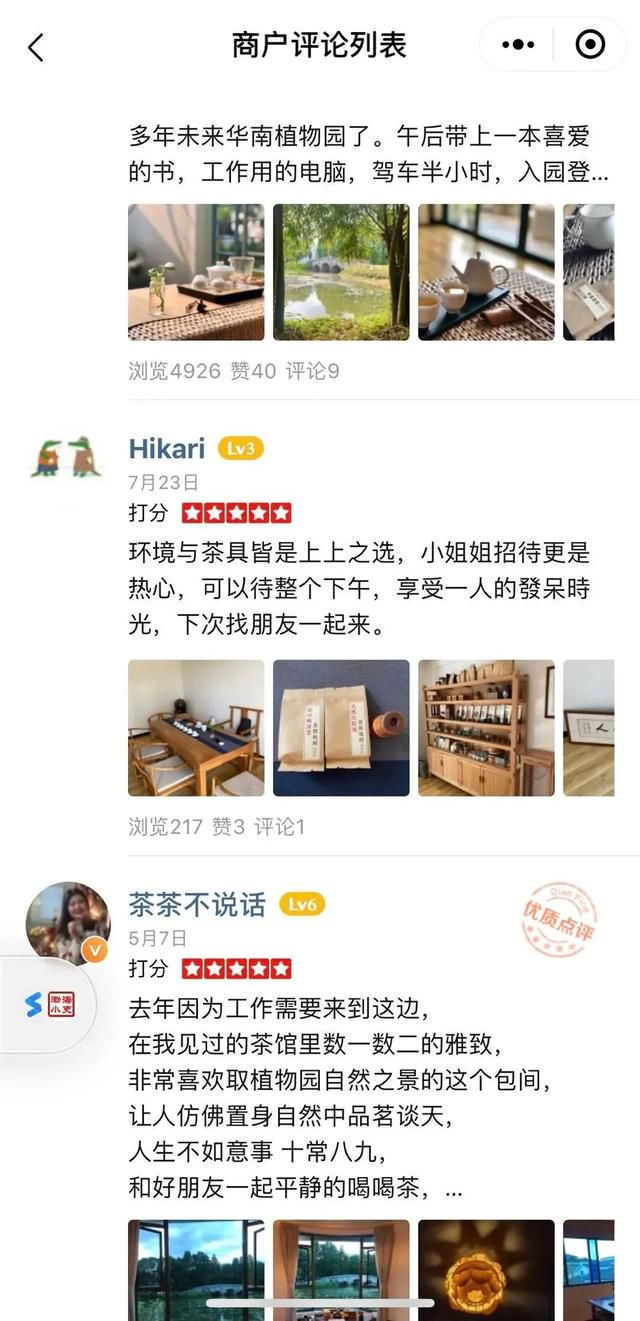Open Hikari's review to see its comments
Screen dimensions: 640x1321
click(279, 827)
